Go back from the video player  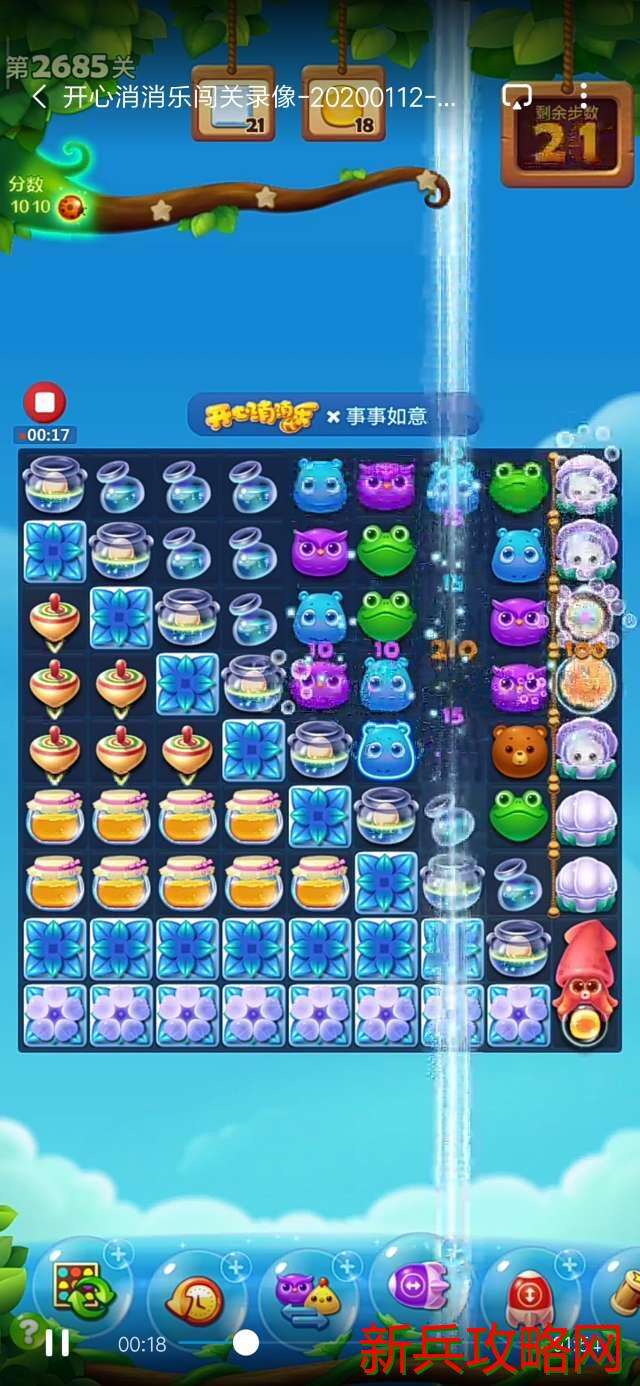pos(40,98)
